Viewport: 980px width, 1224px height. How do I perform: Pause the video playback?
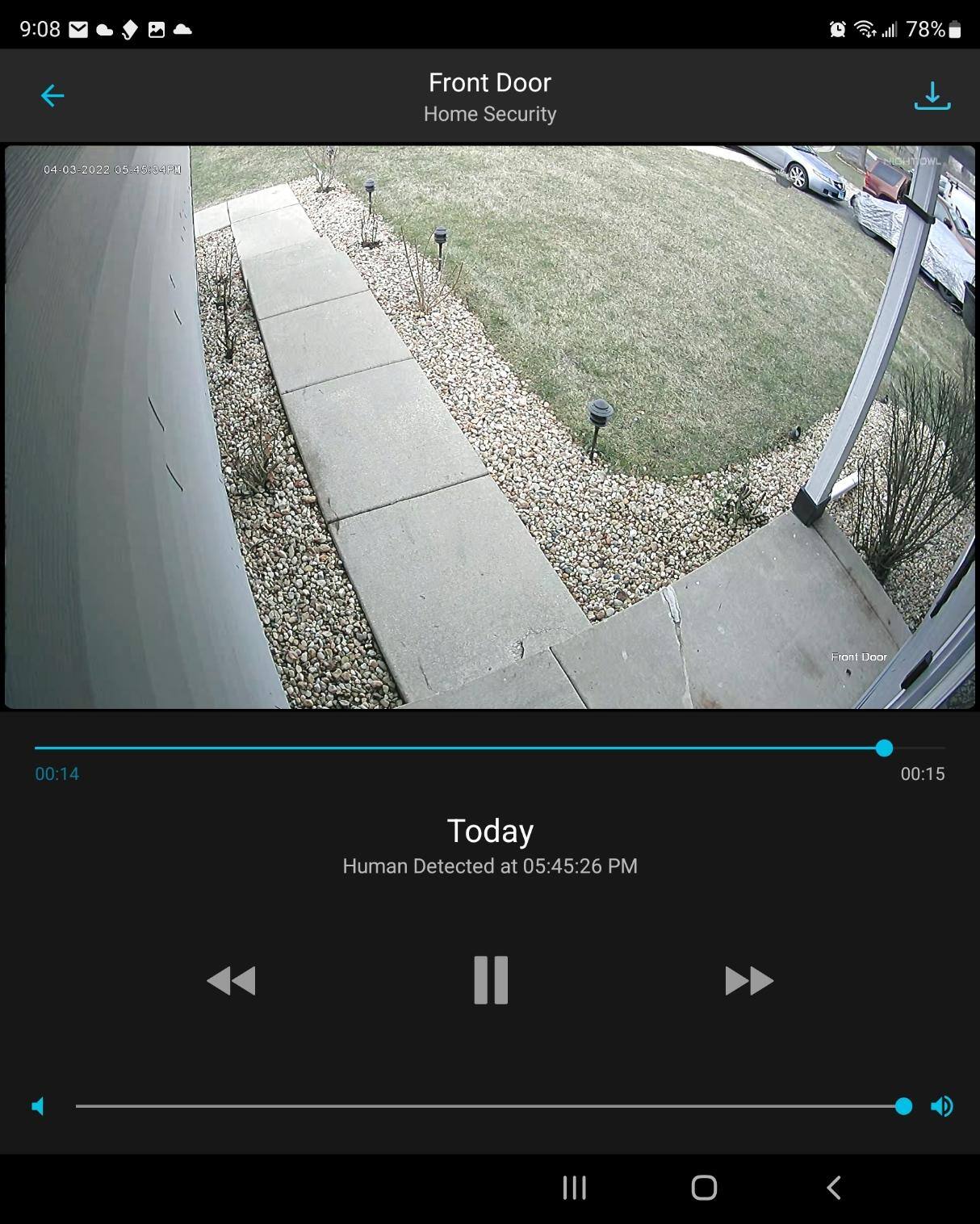(x=490, y=980)
